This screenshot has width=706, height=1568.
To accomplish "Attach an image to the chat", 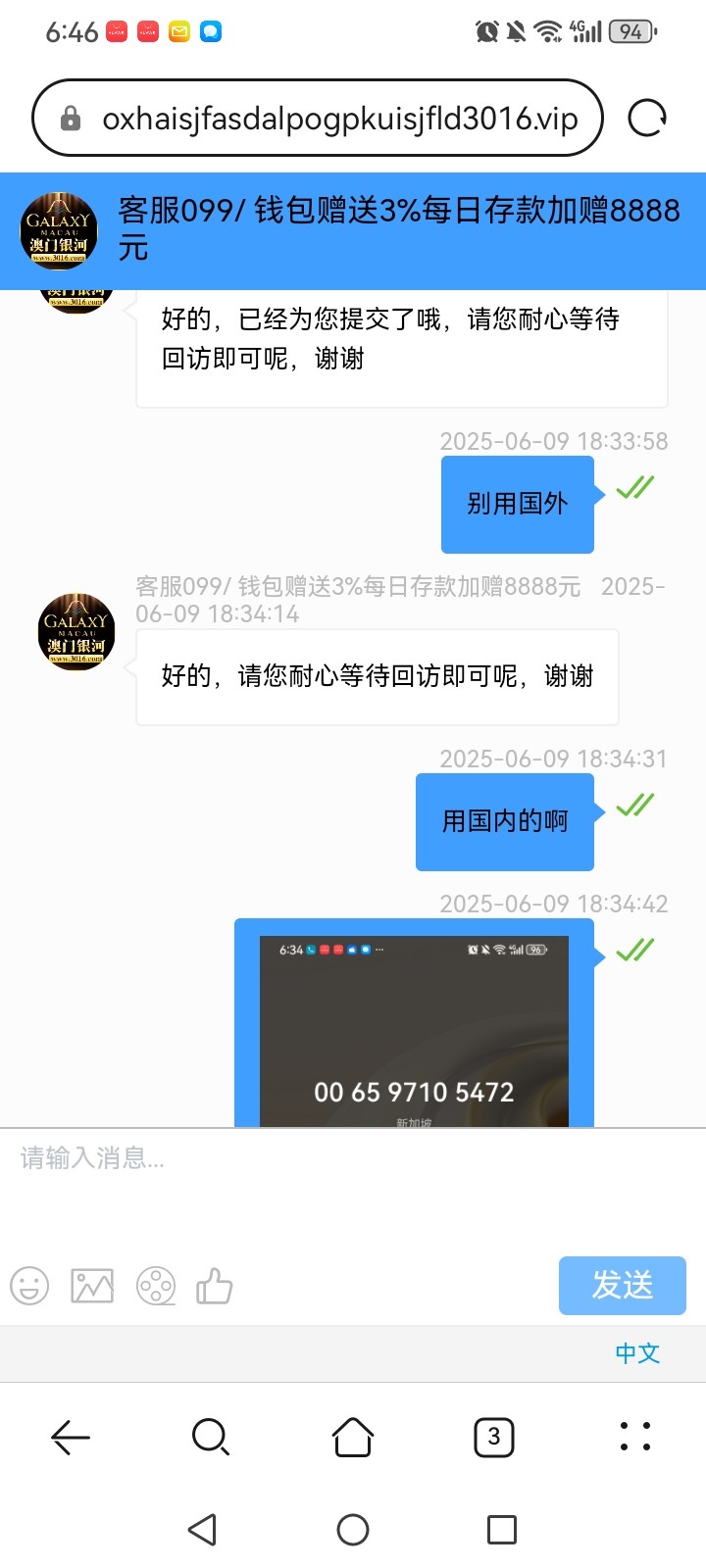I will (x=92, y=1286).
